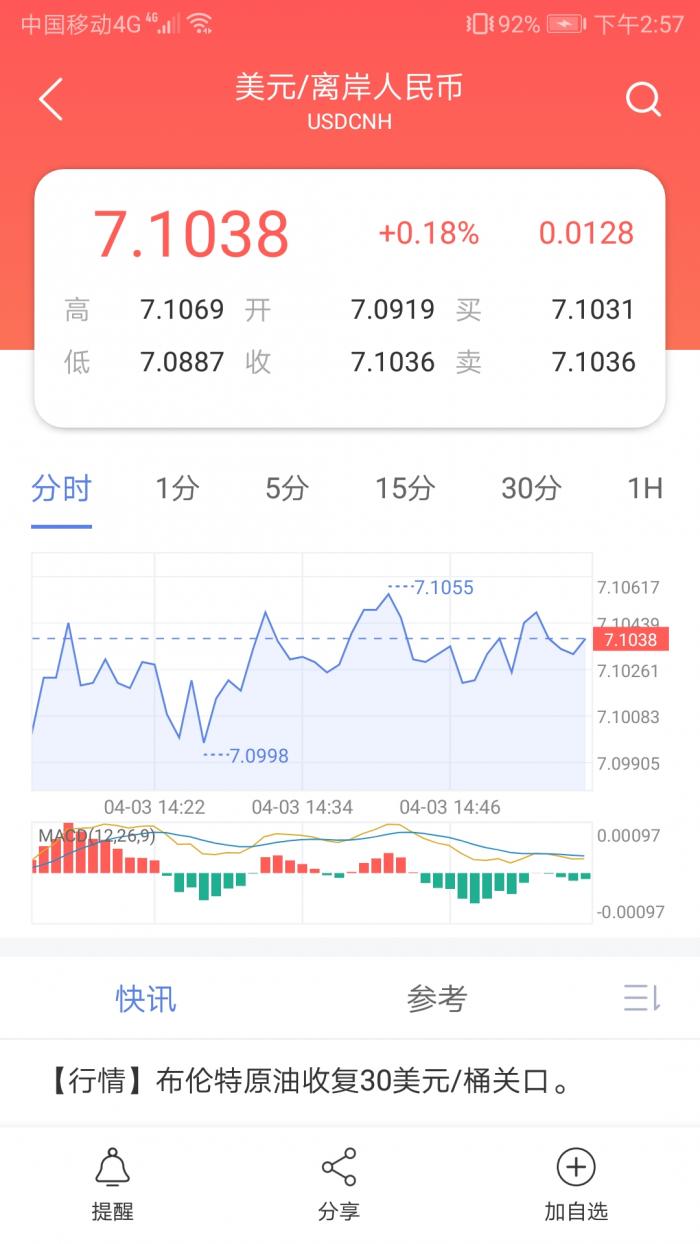700x1244 pixels.
Task: Select the 1分 chart interval
Action: click(x=177, y=489)
